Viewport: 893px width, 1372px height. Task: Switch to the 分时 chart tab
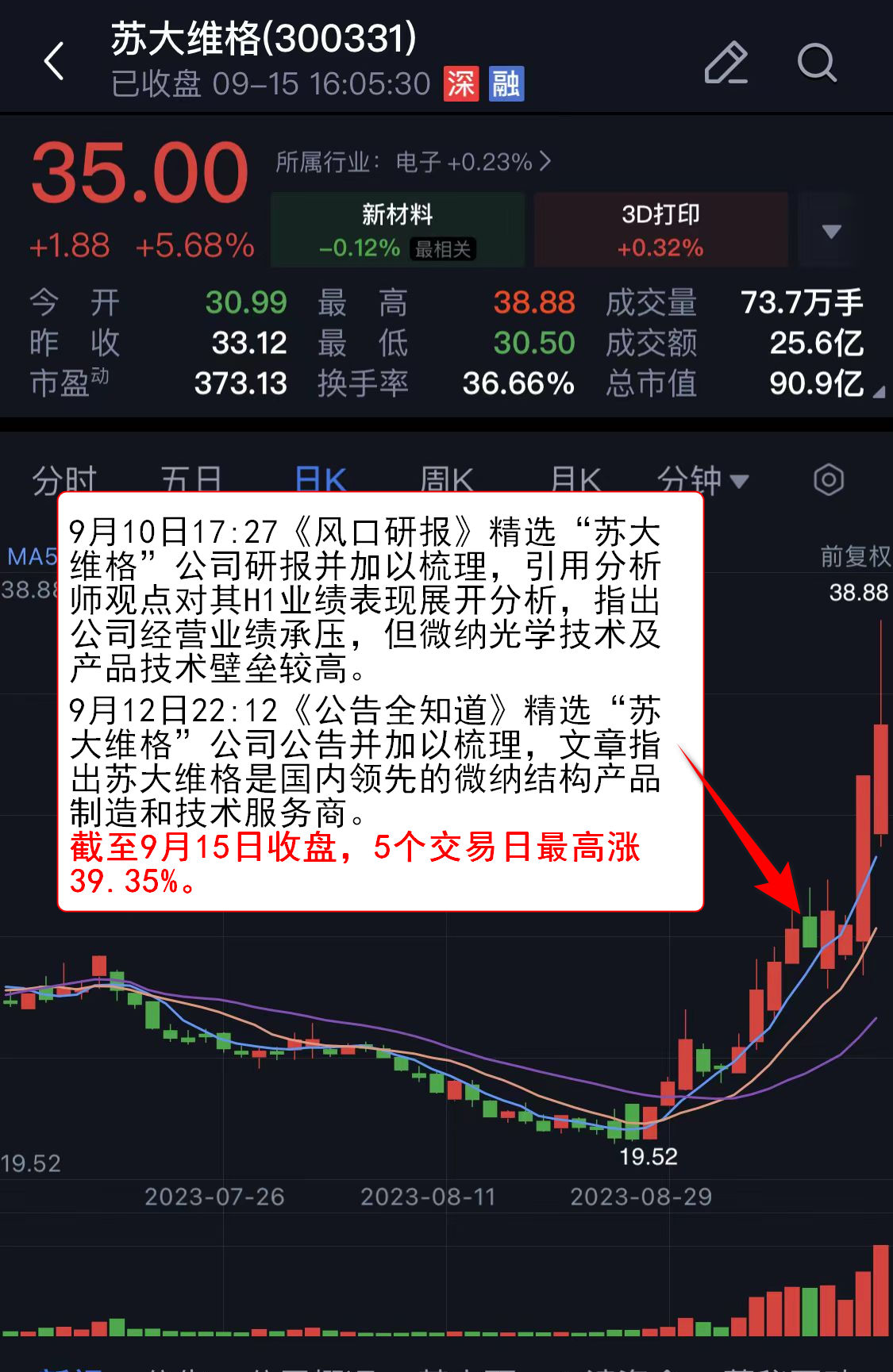(64, 479)
